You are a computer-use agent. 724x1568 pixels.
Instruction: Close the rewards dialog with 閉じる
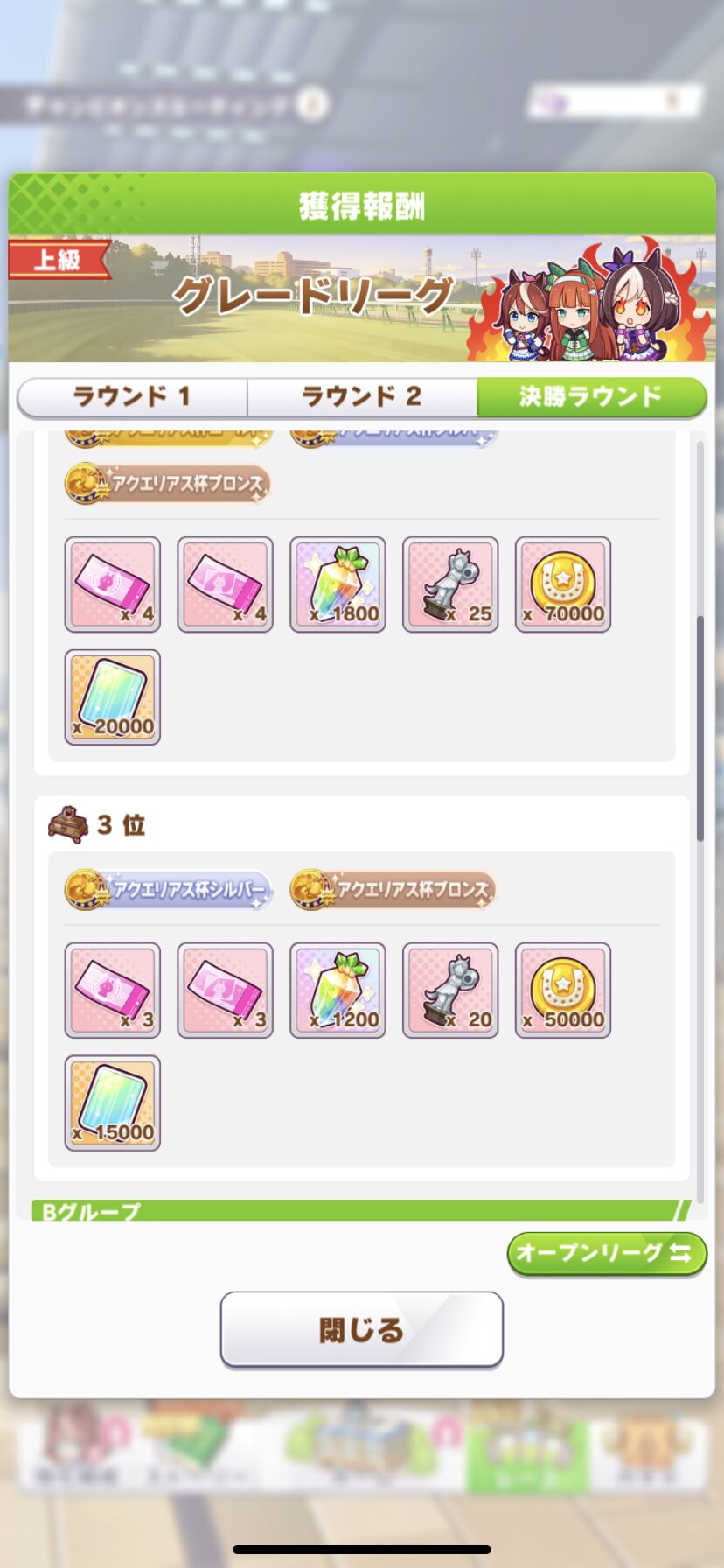coord(361,1329)
